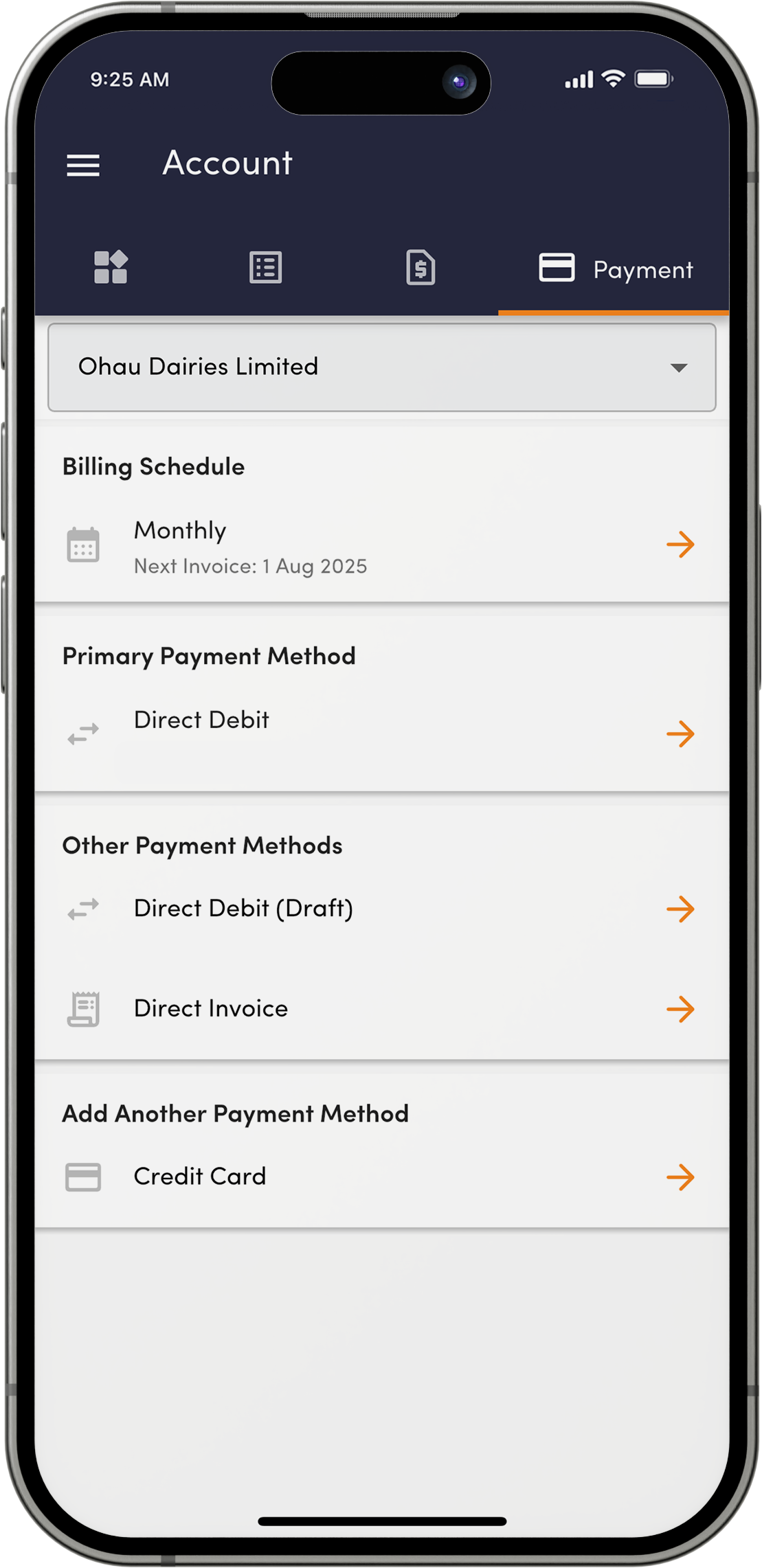Open the hamburger navigation menu
The height and width of the screenshot is (1568, 762).
82,165
